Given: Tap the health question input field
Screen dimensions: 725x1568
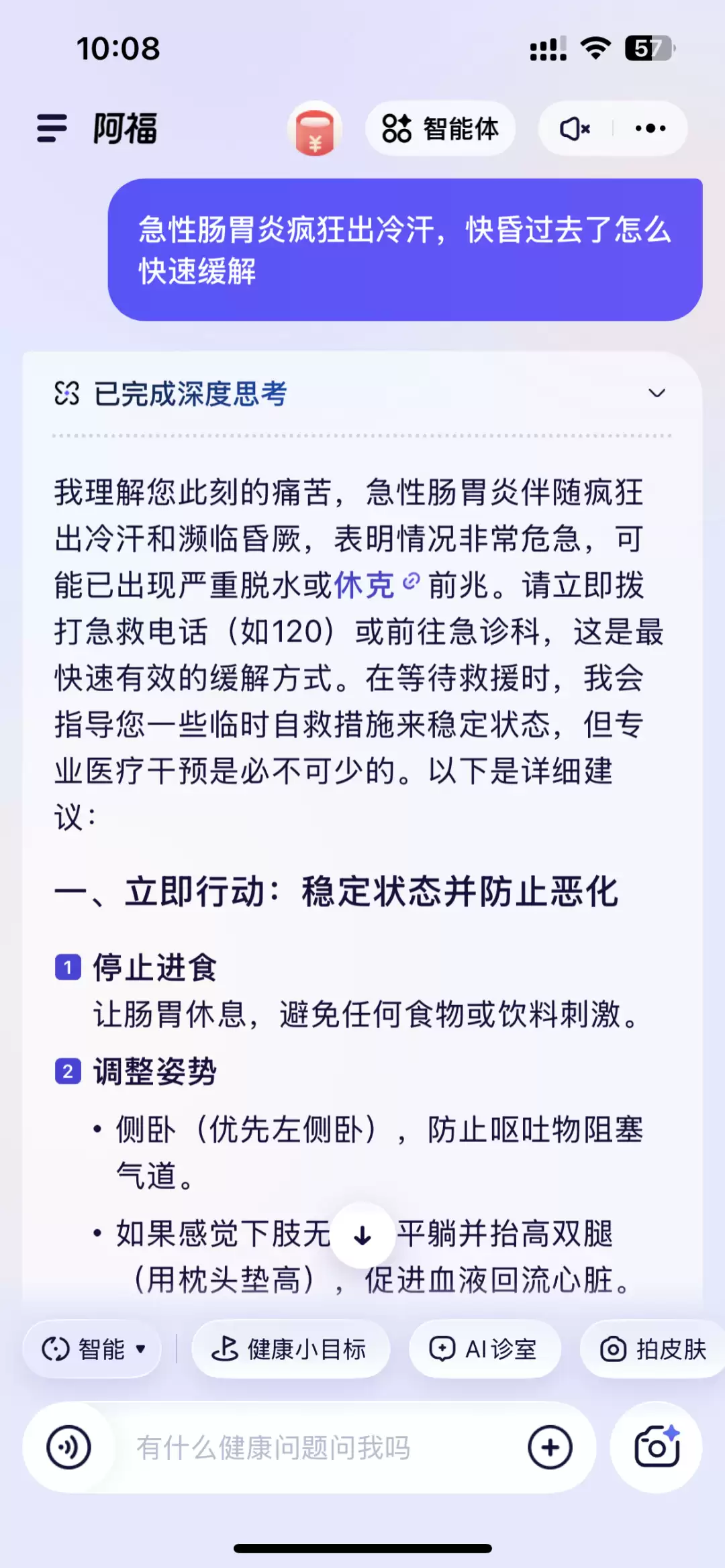Looking at the screenshot, I should 302,1447.
